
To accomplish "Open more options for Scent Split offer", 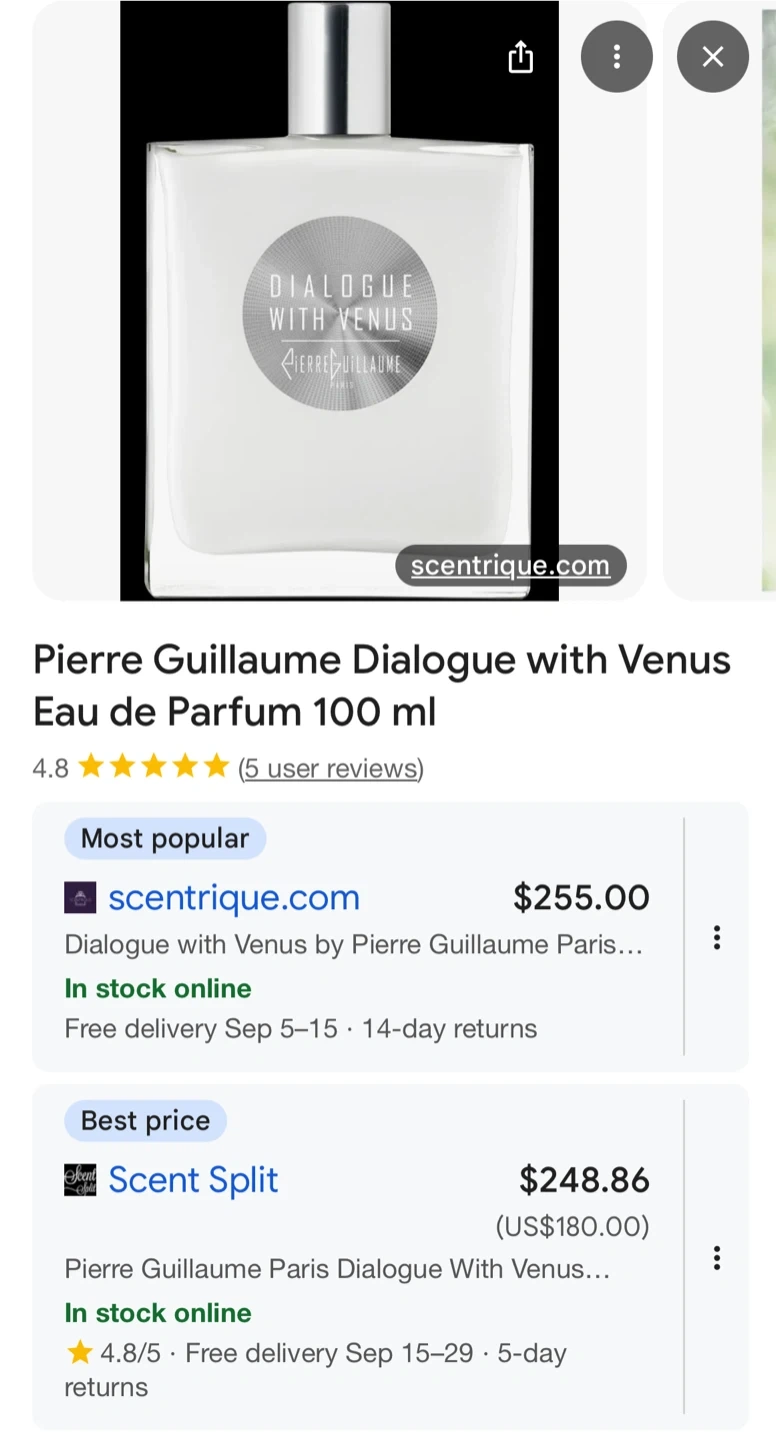I will tap(716, 1257).
